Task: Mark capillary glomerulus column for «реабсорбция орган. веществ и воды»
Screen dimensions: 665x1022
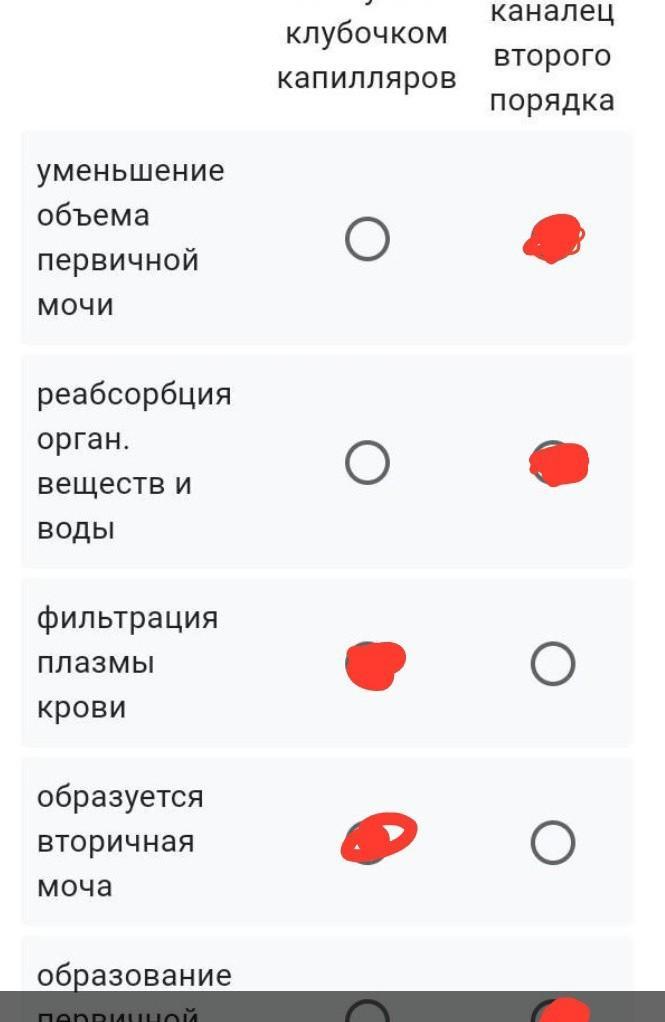Action: click(x=367, y=463)
